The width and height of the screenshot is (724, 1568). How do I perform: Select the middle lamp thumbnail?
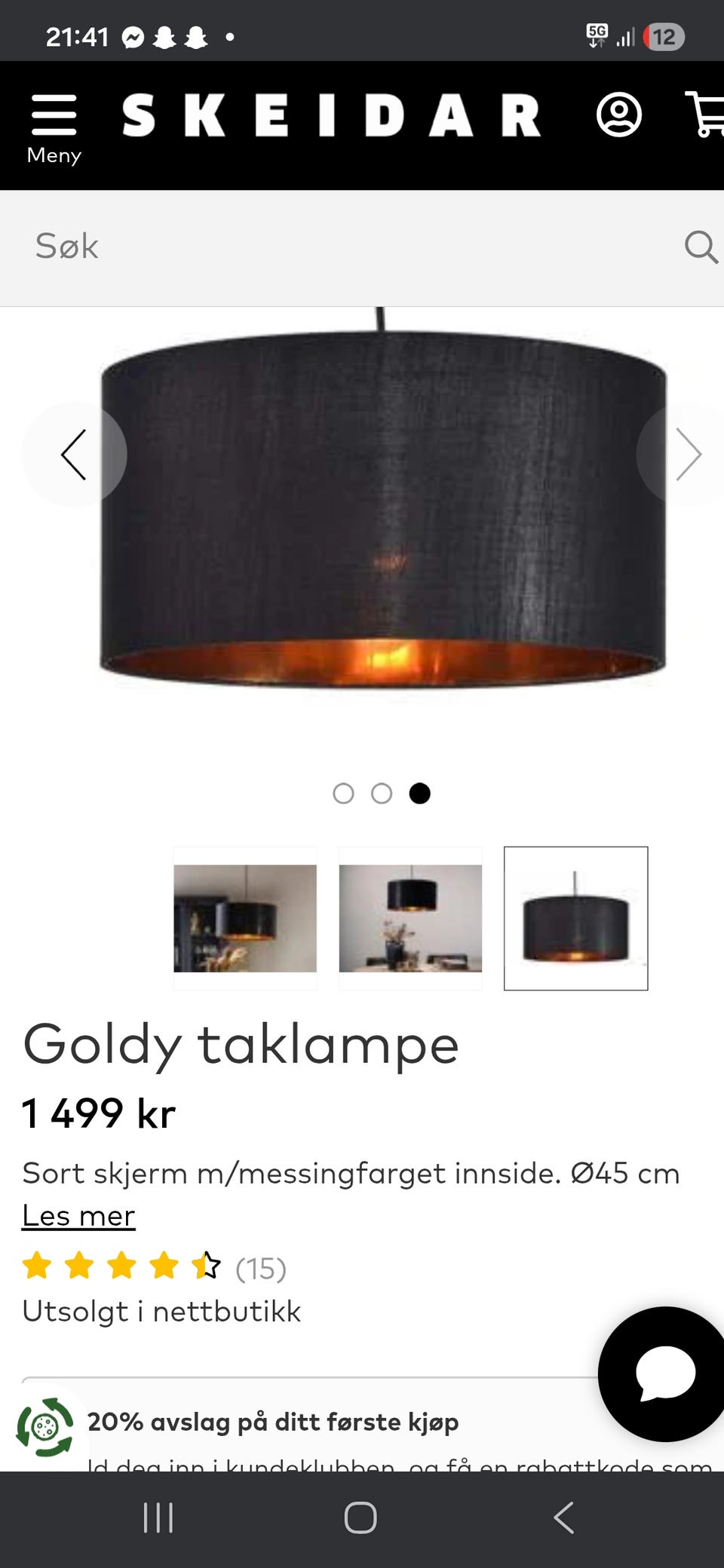(411, 920)
